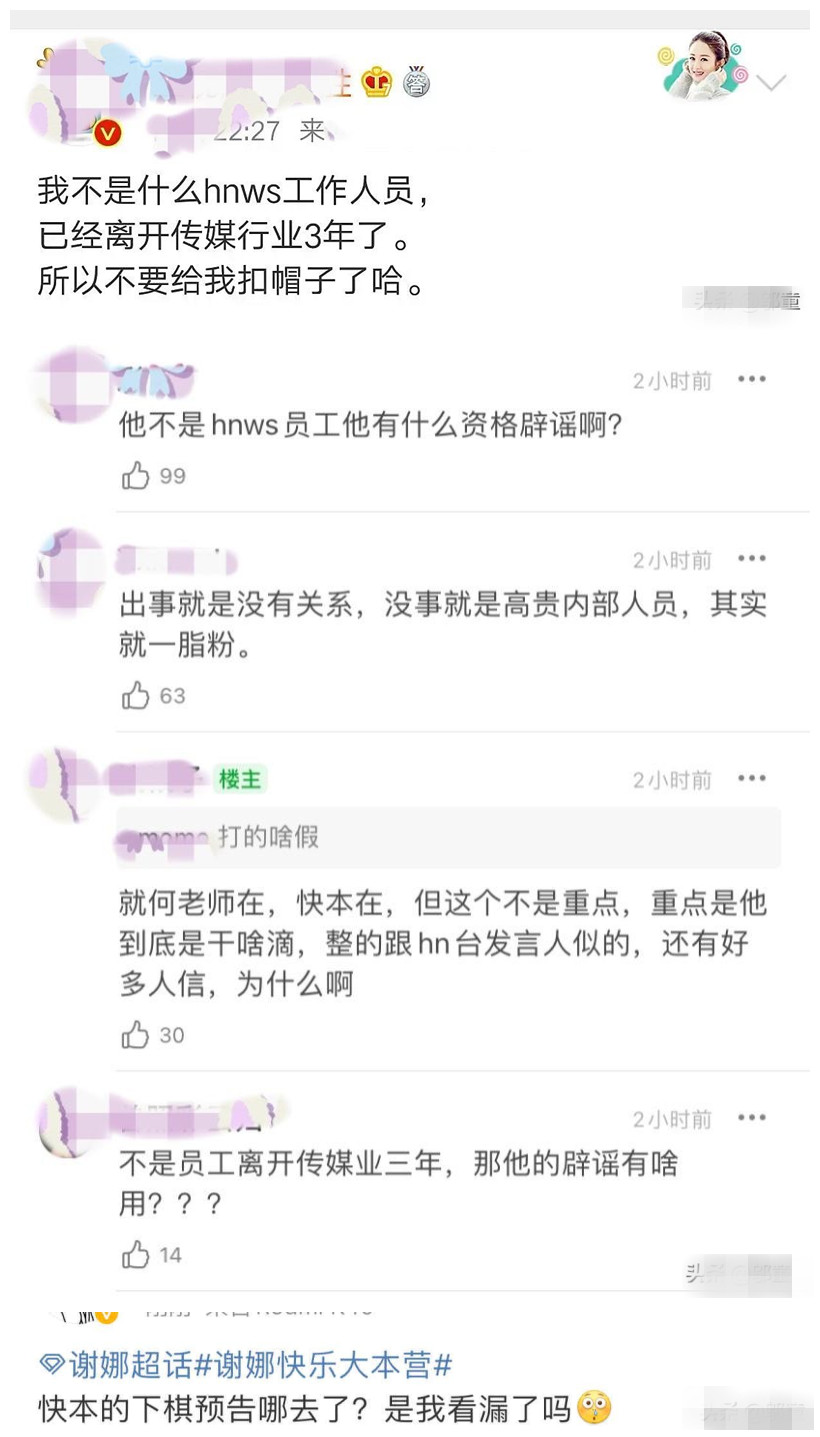820x1437 pixels.
Task: Open the more-options menu on the 楼主 comment
Action: click(x=751, y=777)
